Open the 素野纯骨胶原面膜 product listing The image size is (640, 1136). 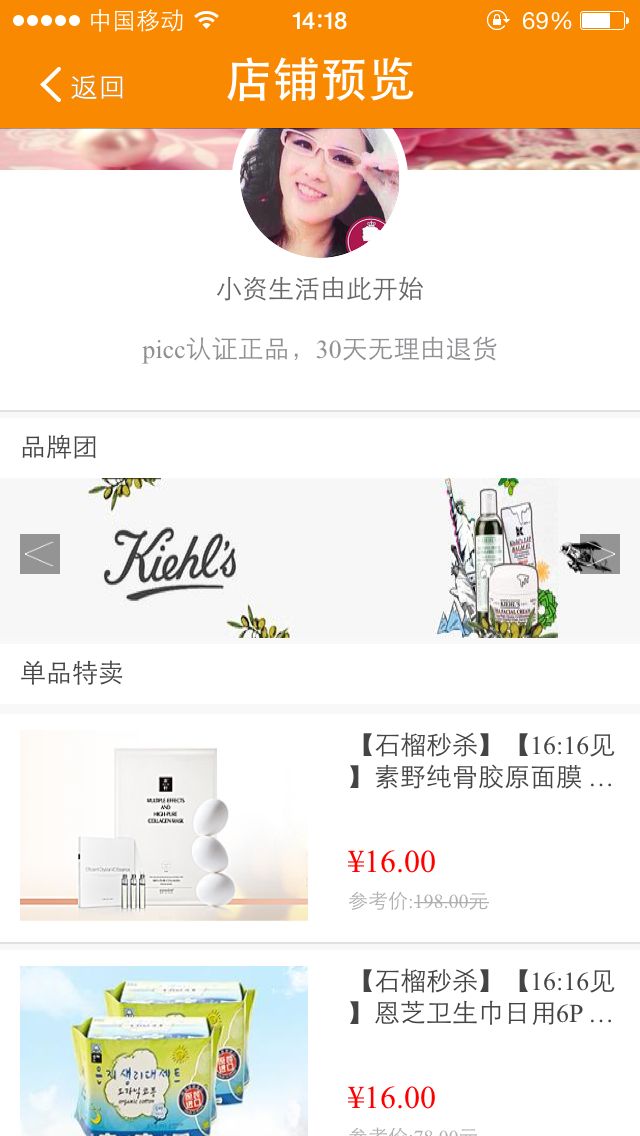pos(320,826)
